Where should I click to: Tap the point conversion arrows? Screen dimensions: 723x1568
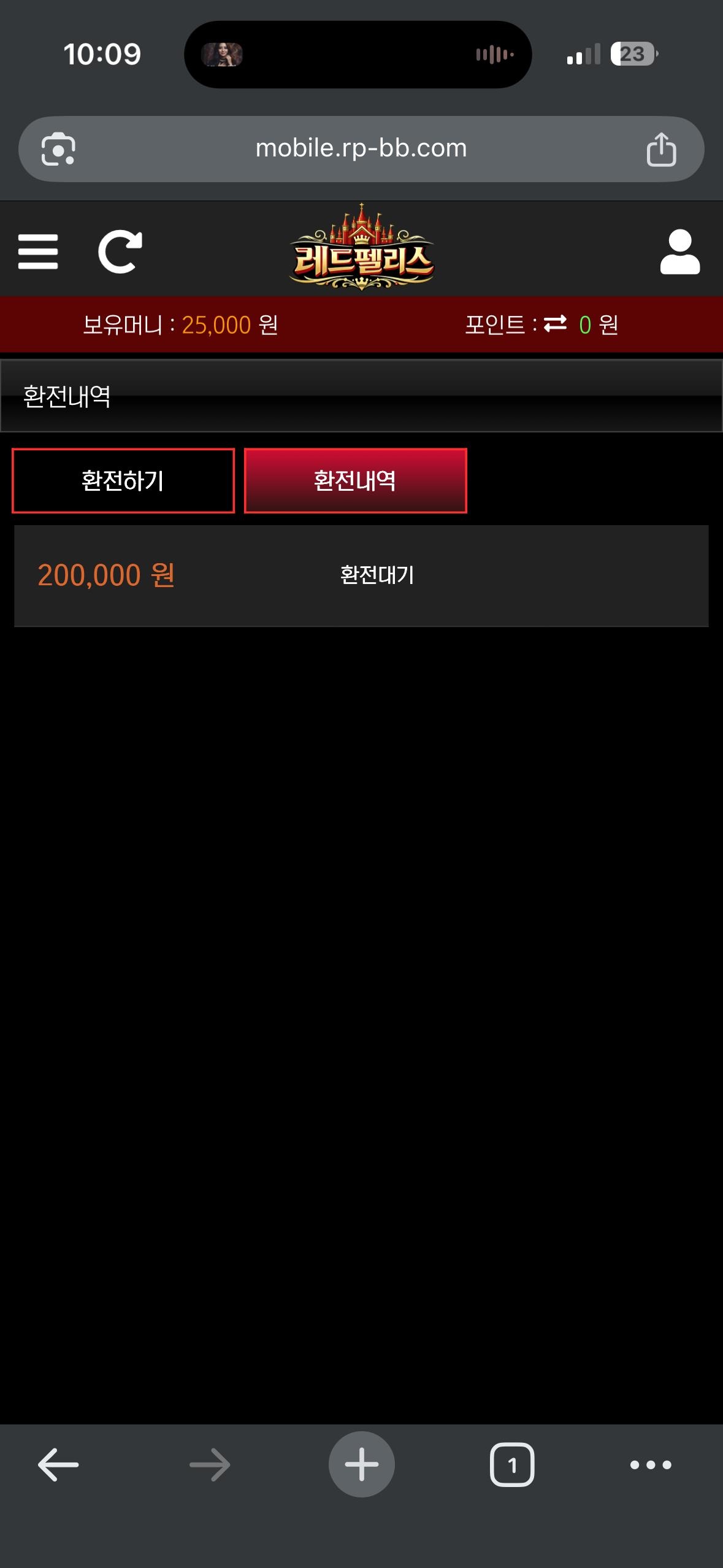click(x=555, y=323)
